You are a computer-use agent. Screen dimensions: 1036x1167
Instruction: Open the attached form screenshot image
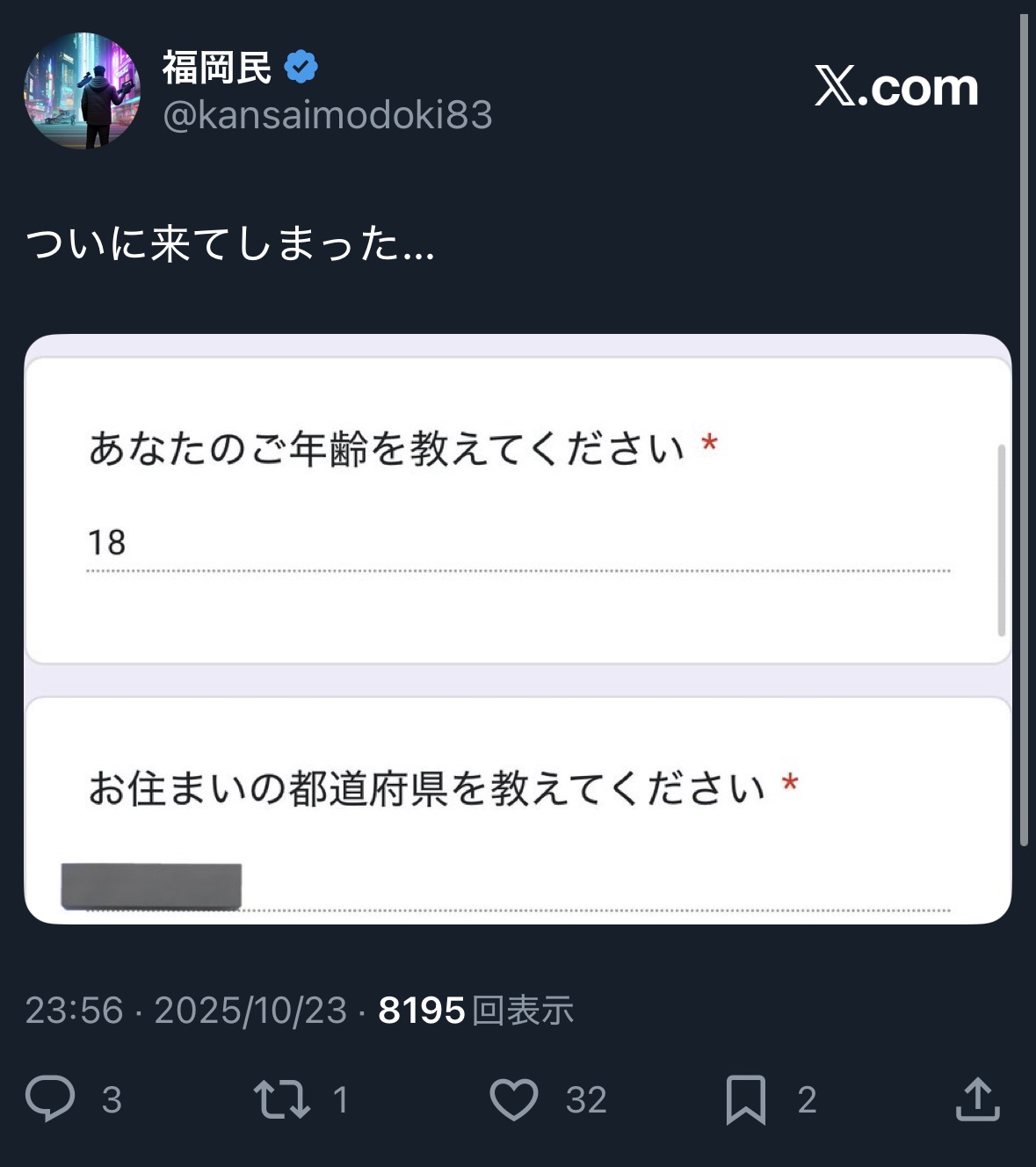click(518, 628)
